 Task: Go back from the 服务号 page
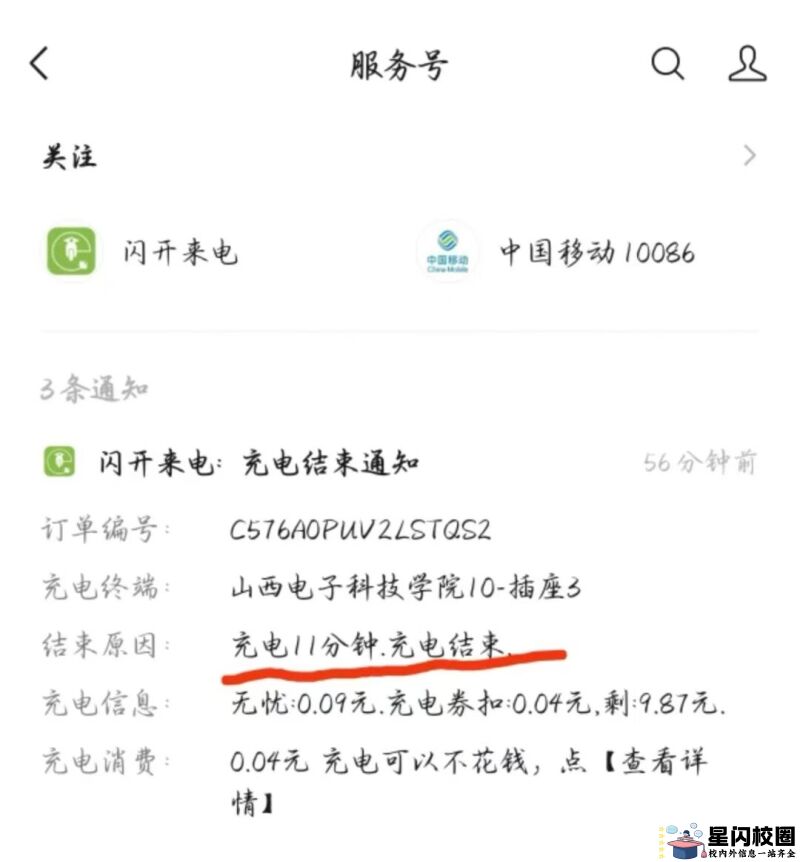[40, 64]
